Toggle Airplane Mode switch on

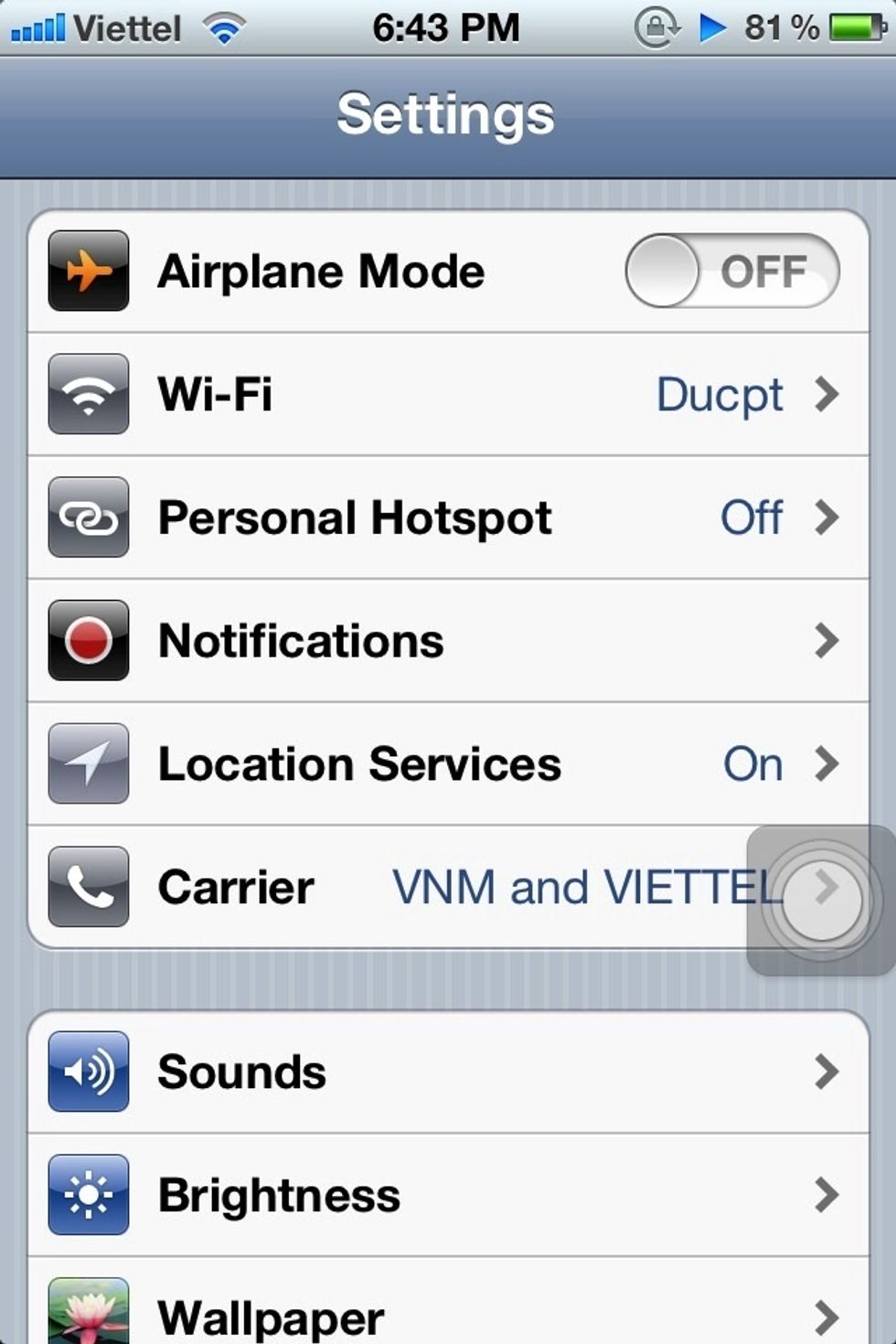731,272
